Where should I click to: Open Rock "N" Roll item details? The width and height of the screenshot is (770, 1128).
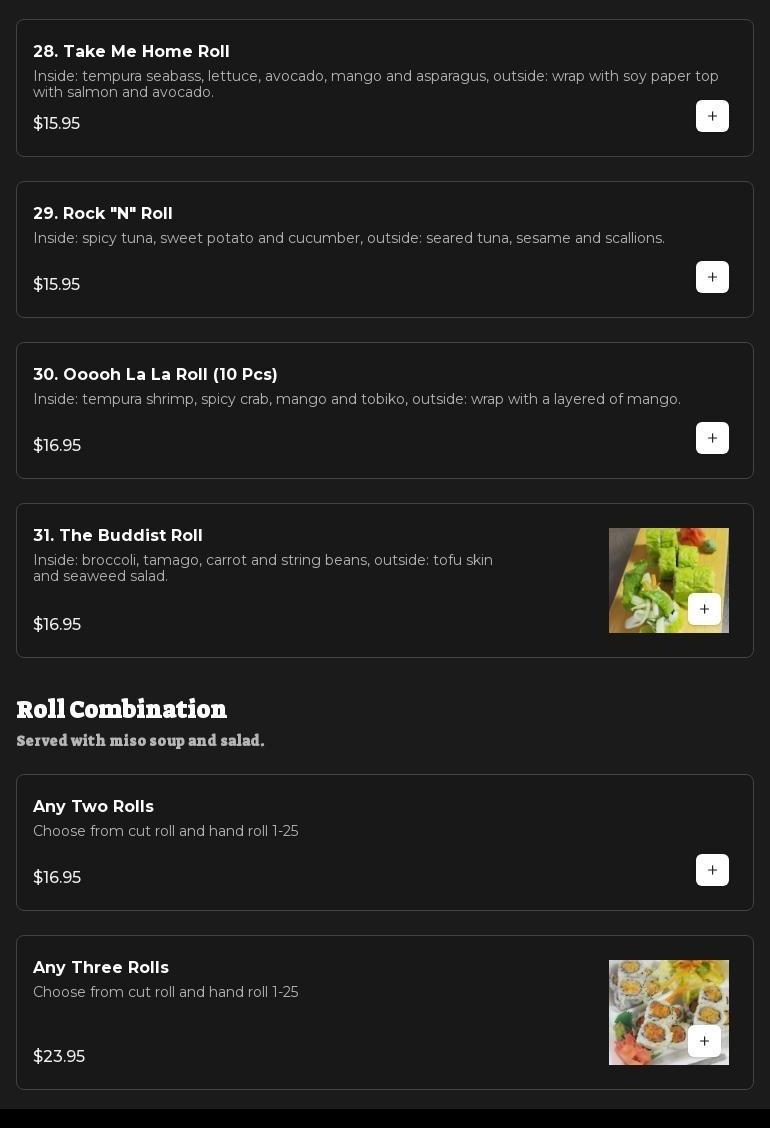pos(103,214)
